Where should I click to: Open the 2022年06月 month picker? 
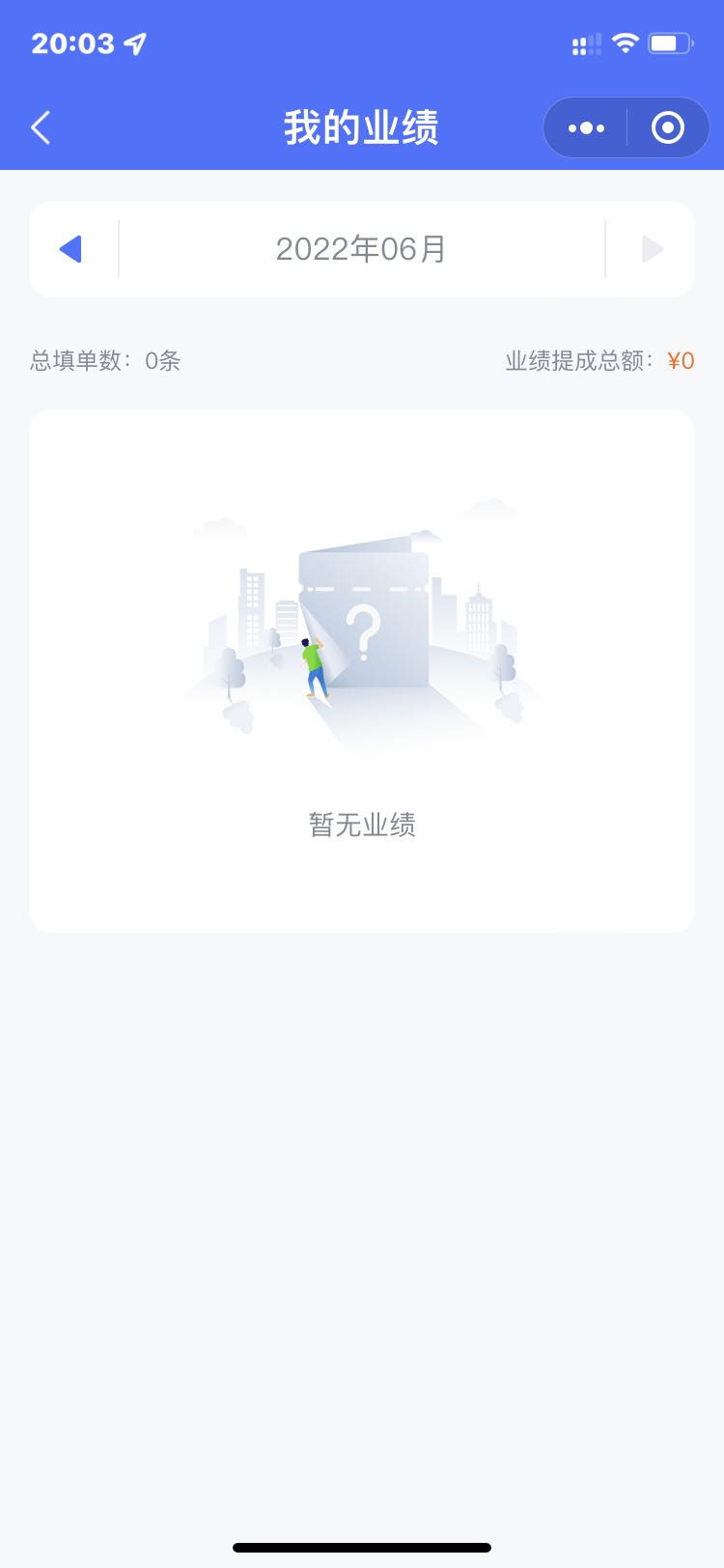[361, 249]
